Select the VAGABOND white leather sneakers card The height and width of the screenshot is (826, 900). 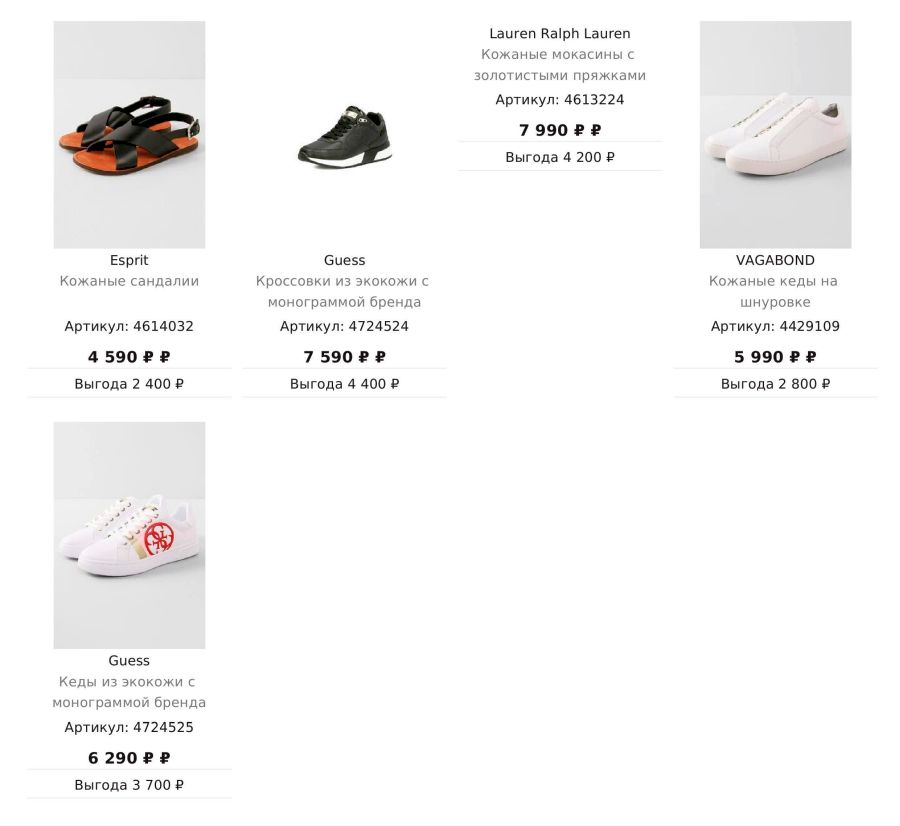pos(775,135)
